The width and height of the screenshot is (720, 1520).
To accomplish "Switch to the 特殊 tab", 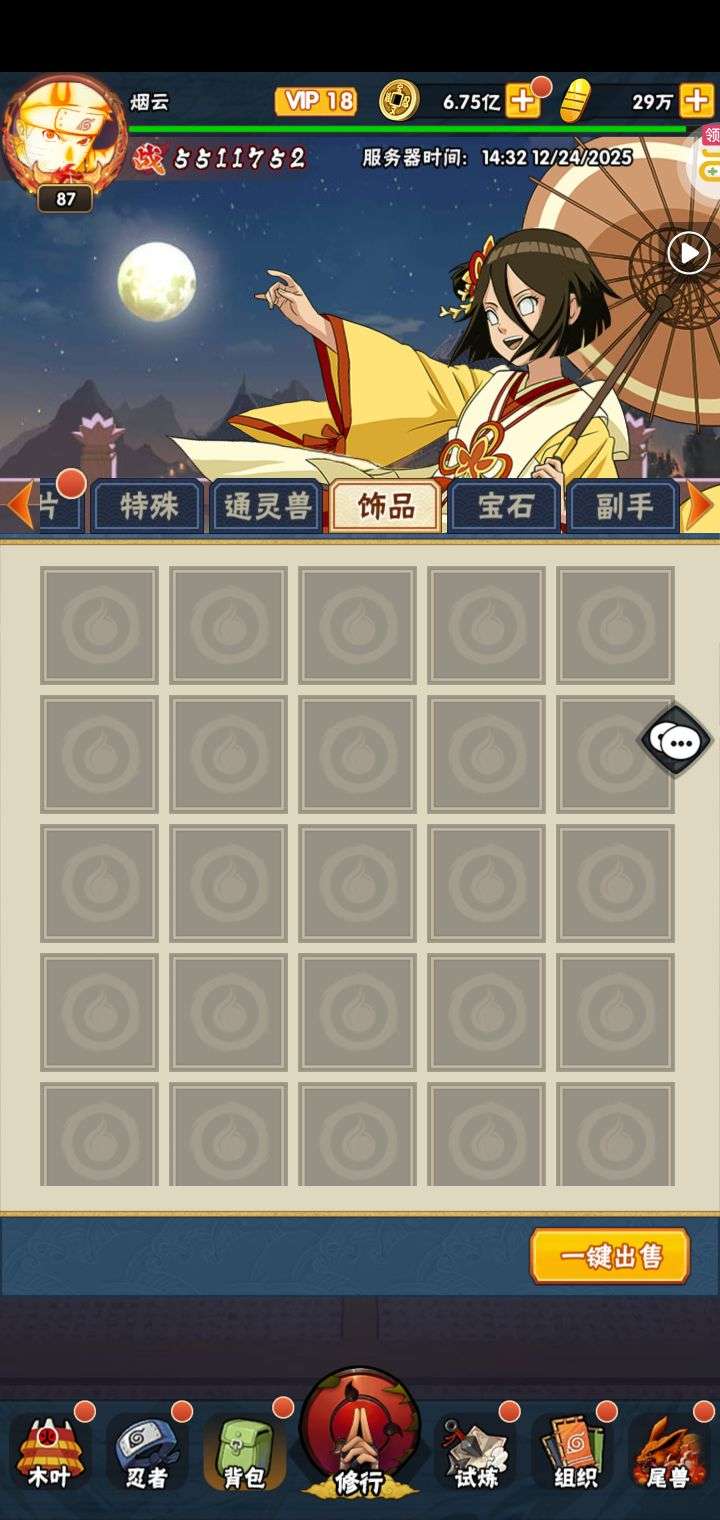I will click(148, 507).
